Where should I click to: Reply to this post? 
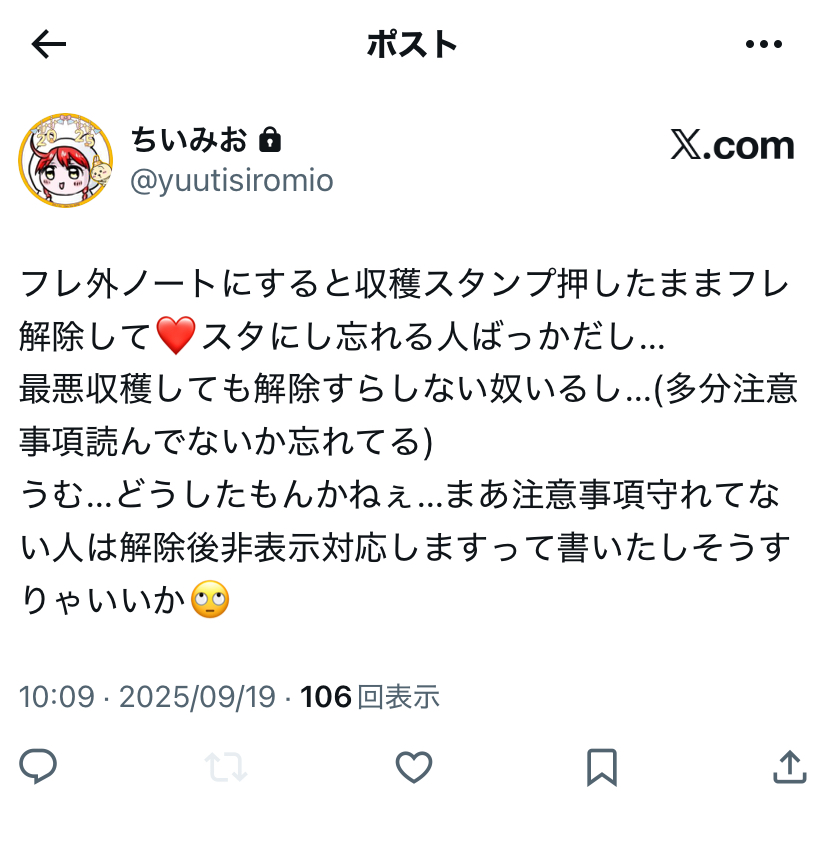point(38,767)
